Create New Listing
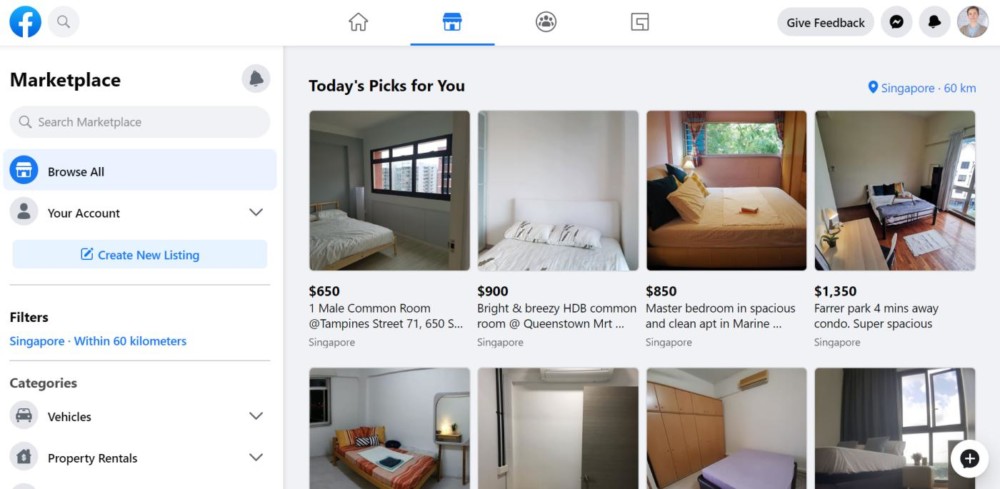The height and width of the screenshot is (489, 1000). click(140, 255)
